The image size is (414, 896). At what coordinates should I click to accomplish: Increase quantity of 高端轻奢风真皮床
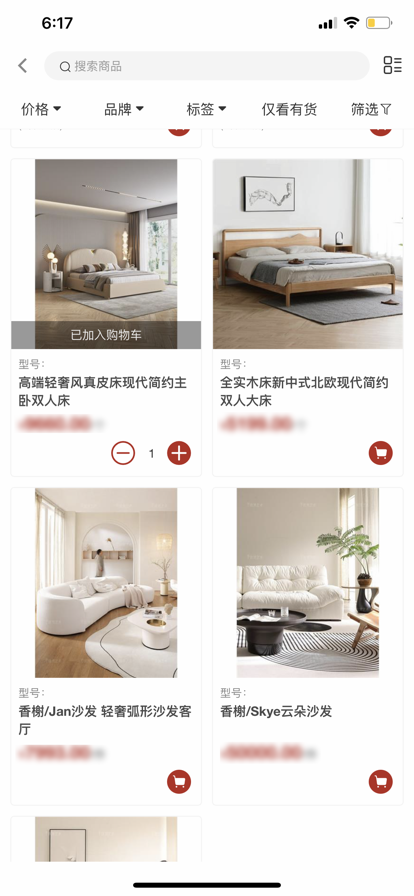pos(179,453)
